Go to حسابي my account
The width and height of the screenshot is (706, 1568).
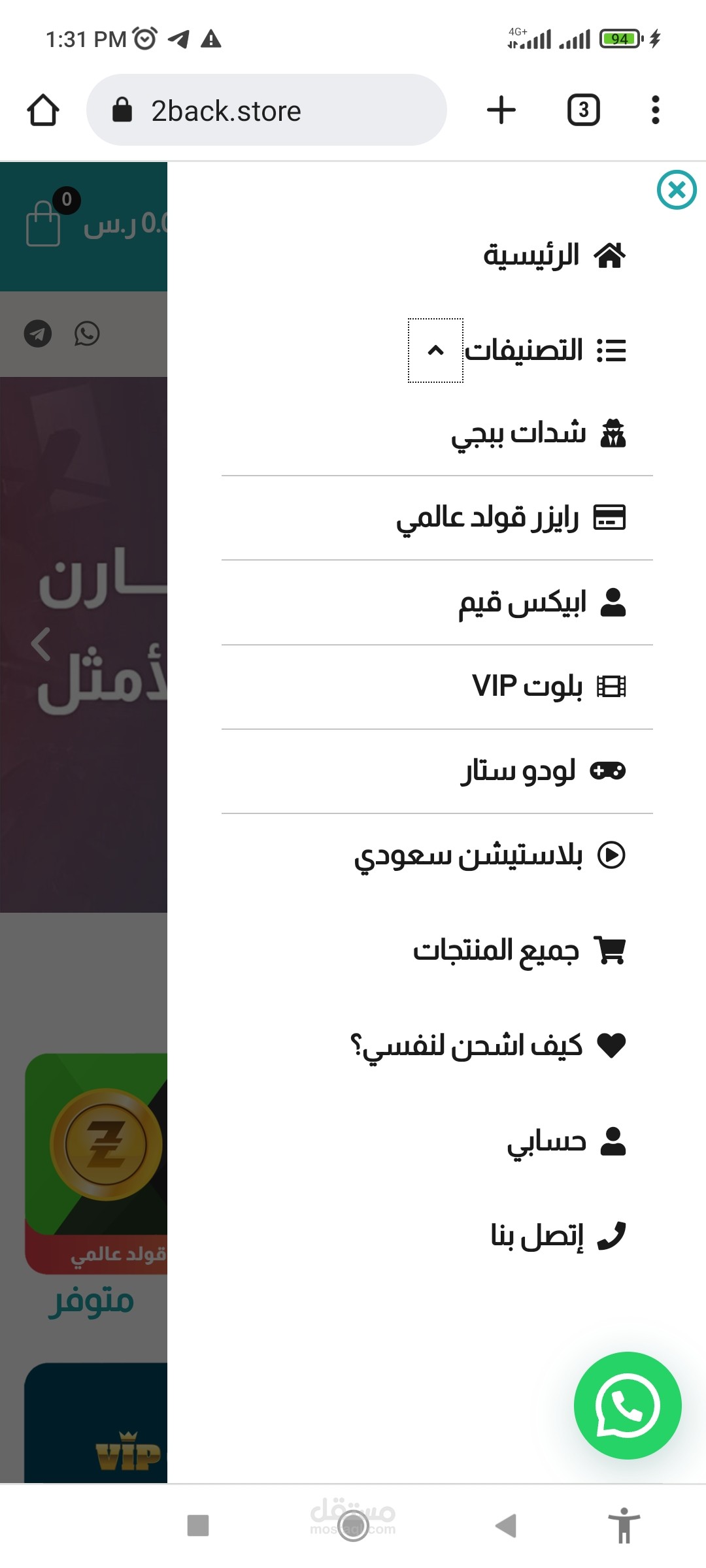pyautogui.click(x=567, y=1141)
